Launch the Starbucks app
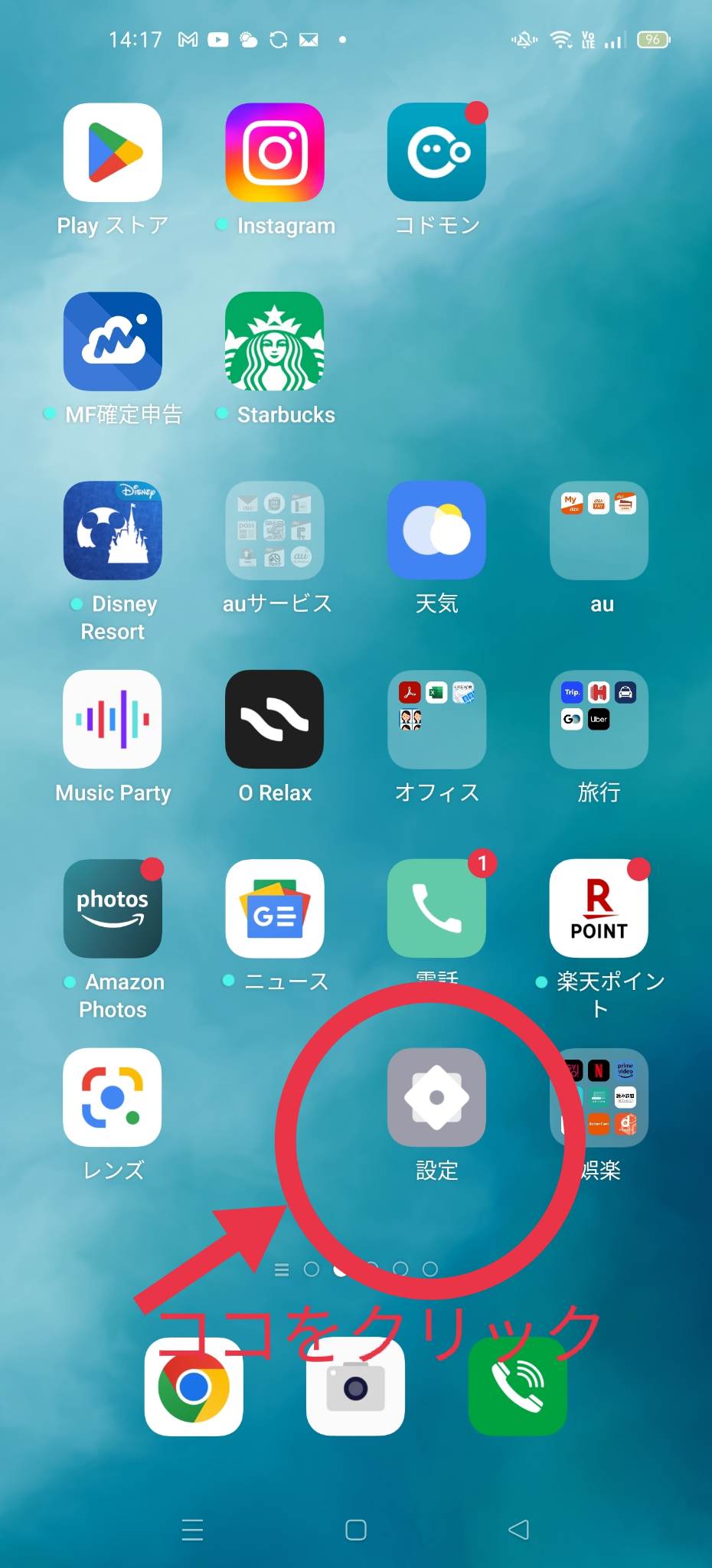The height and width of the screenshot is (1568, 712). point(275,341)
